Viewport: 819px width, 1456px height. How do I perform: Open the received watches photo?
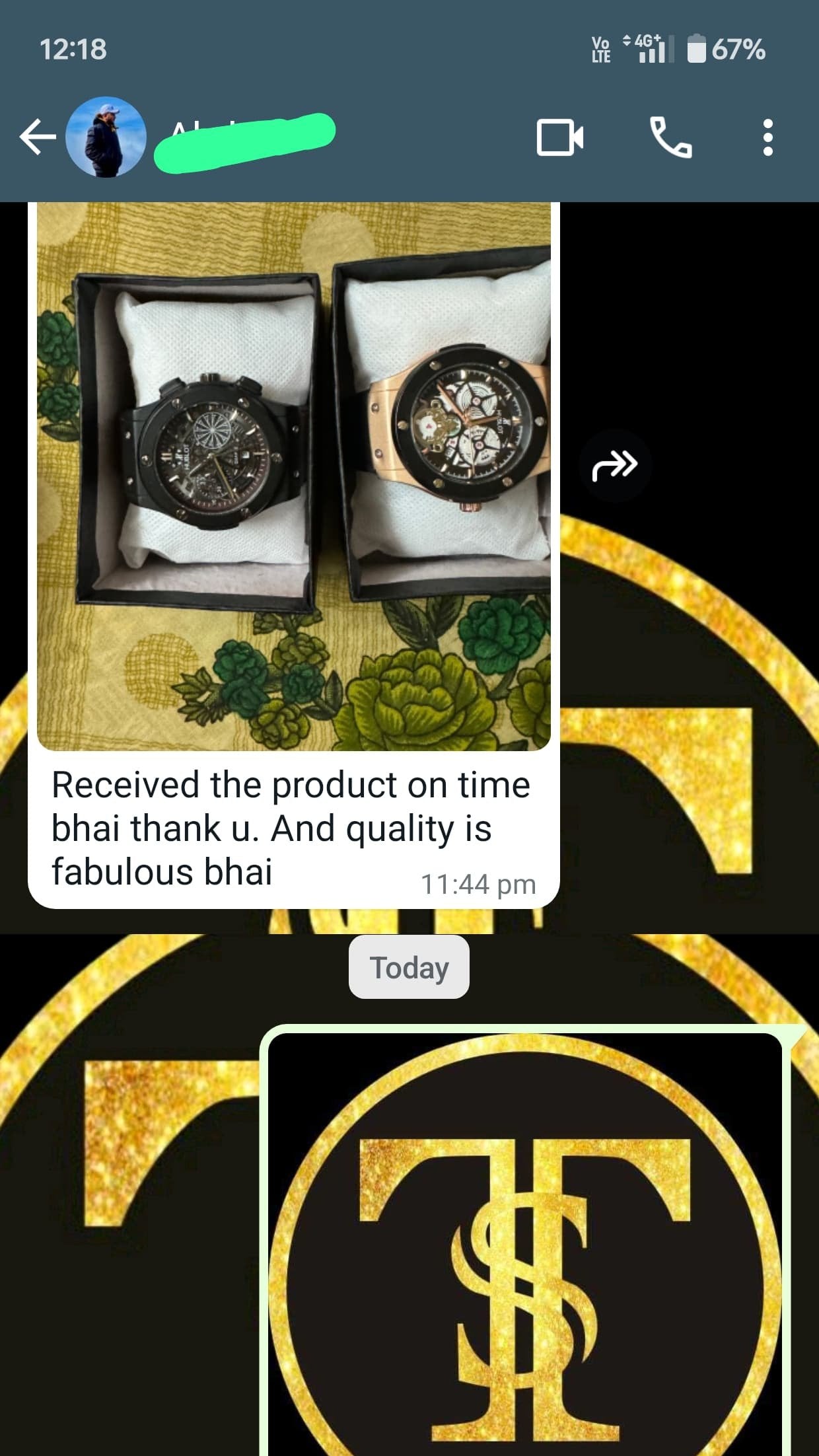click(x=294, y=476)
